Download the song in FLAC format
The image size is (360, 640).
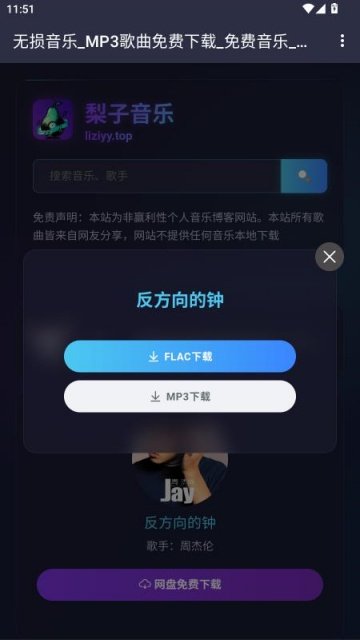180,356
